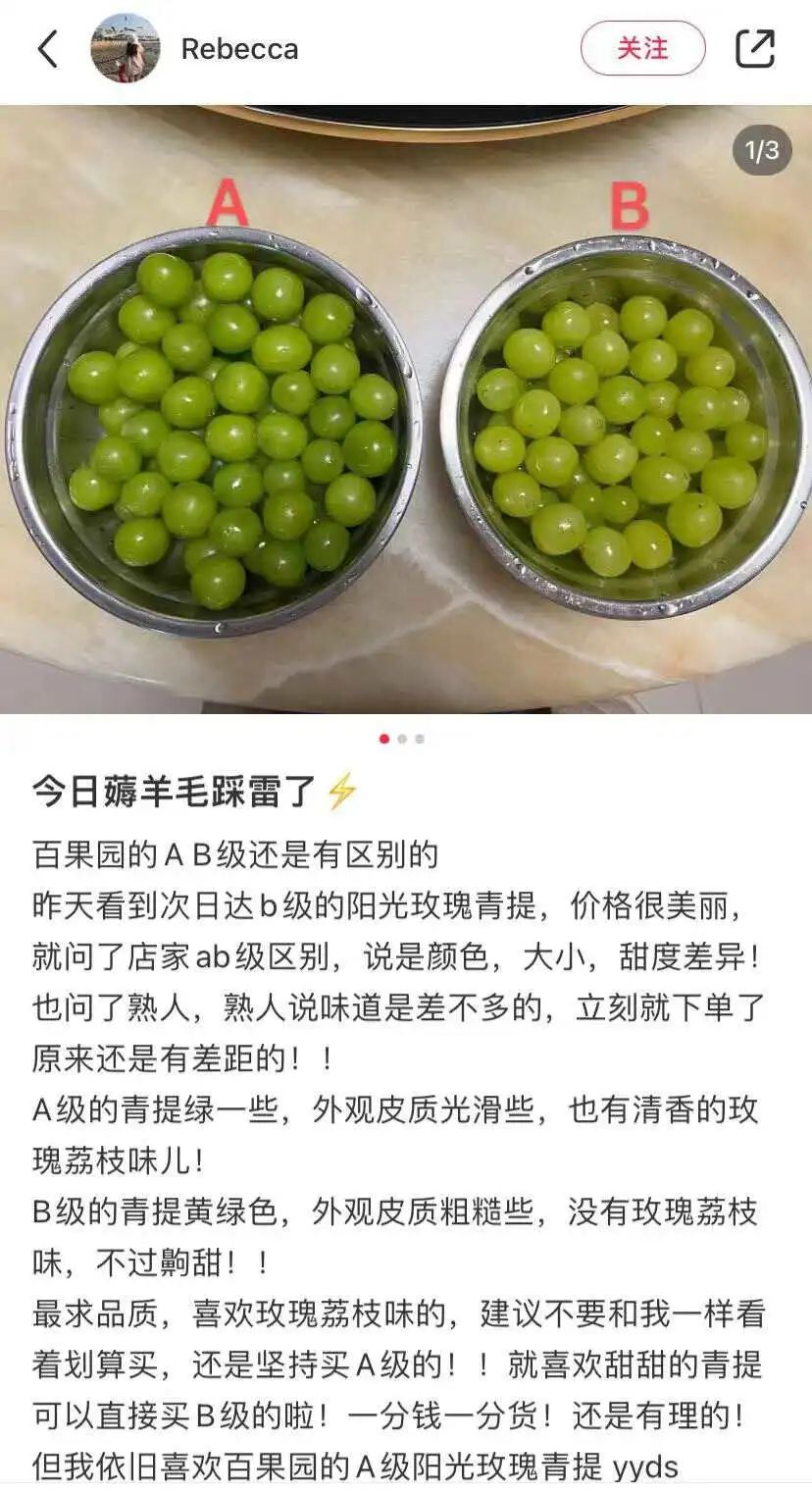812x1492 pixels.
Task: Open Rebecca's profile avatar
Action: coord(126,48)
